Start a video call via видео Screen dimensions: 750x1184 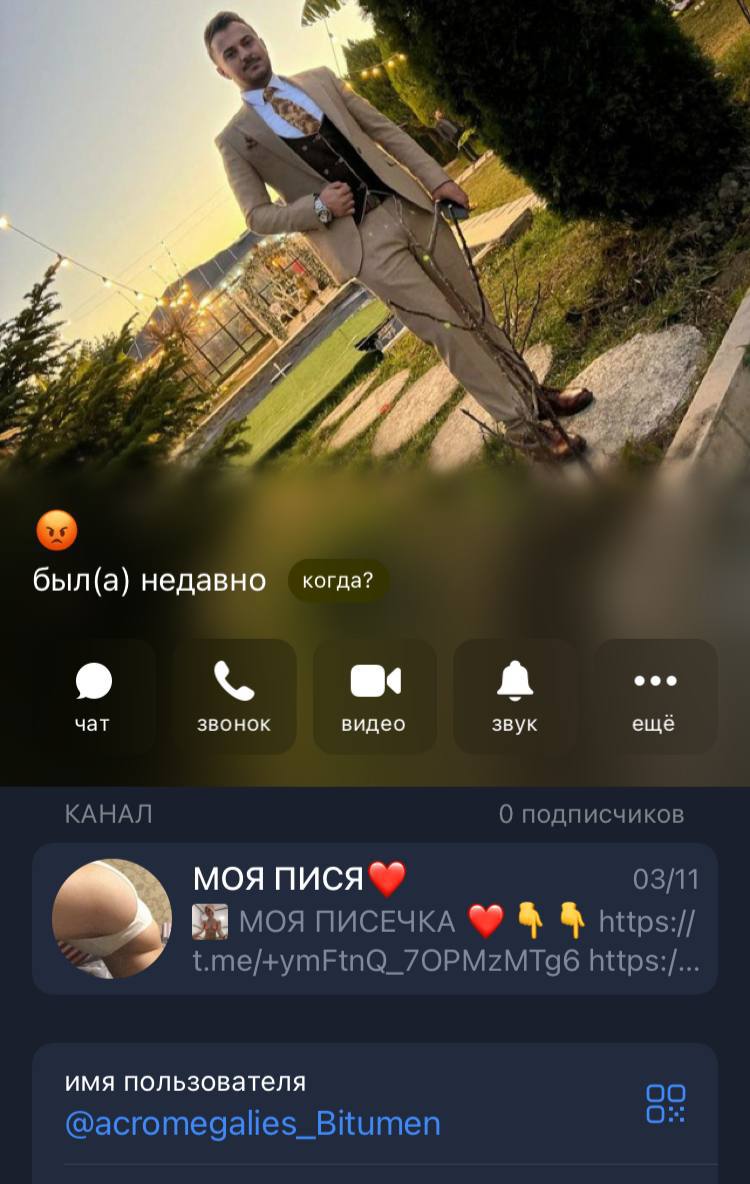374,696
